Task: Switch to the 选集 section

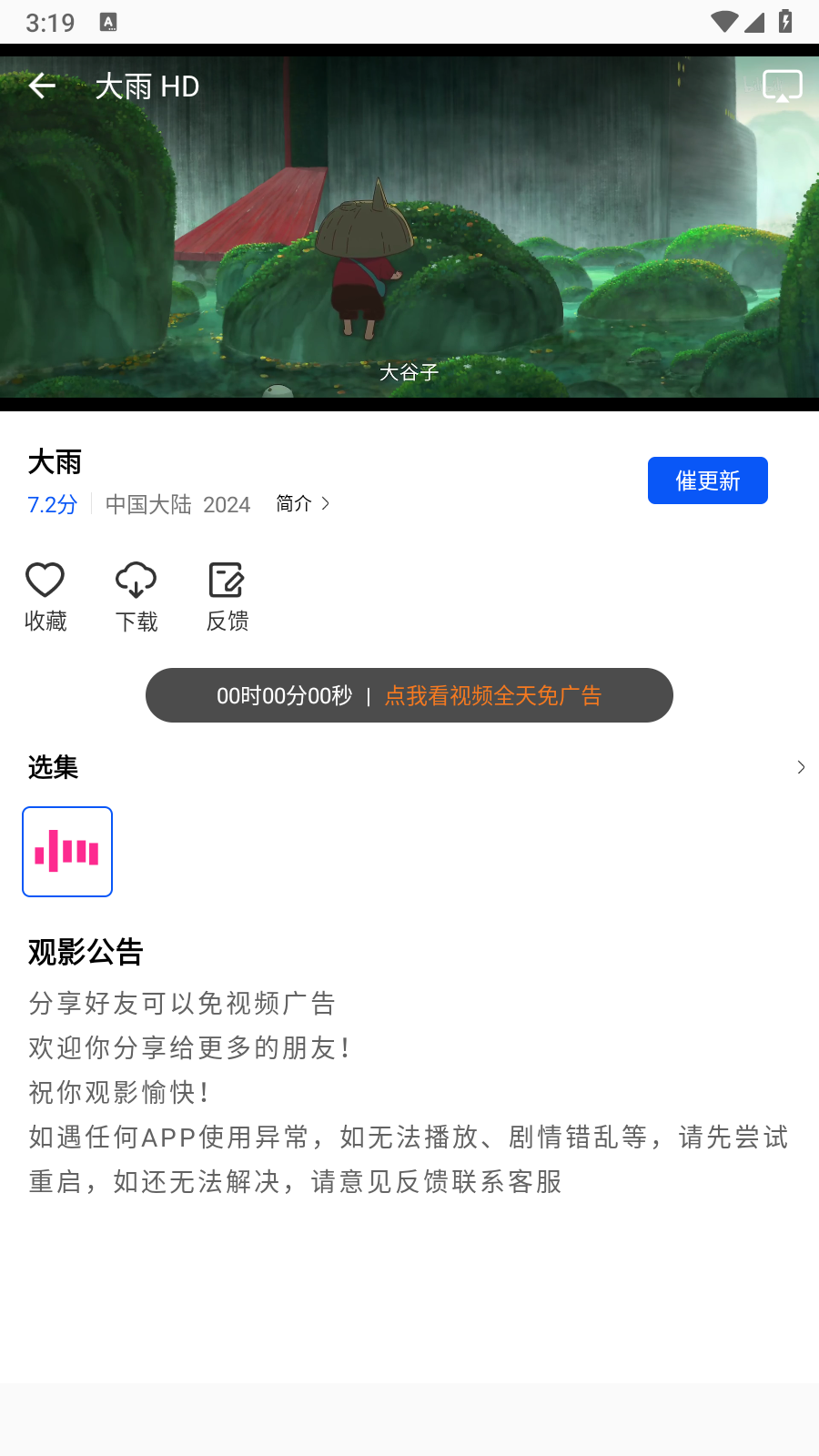Action: tap(52, 767)
